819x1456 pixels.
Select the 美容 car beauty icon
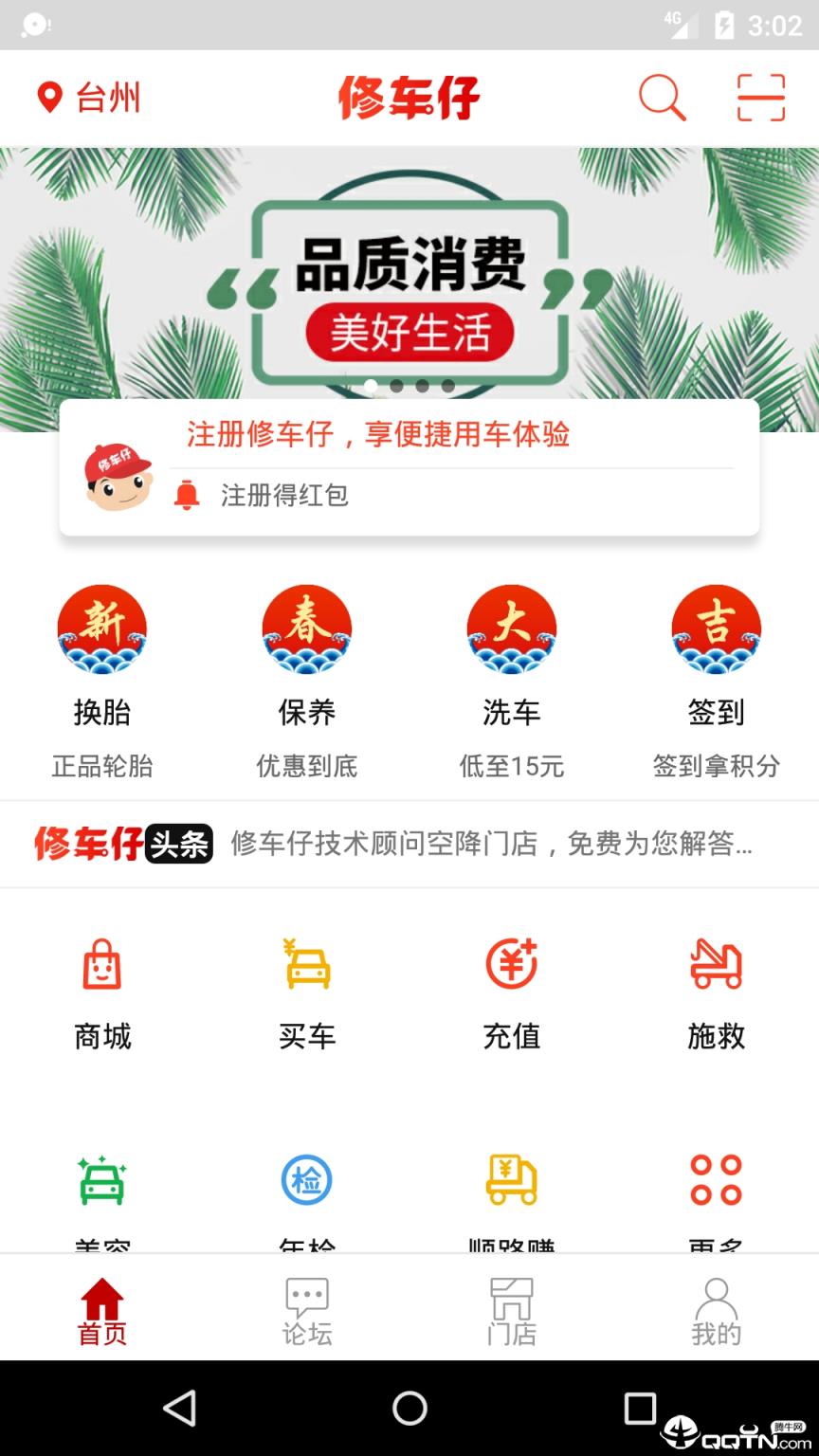coord(101,1180)
